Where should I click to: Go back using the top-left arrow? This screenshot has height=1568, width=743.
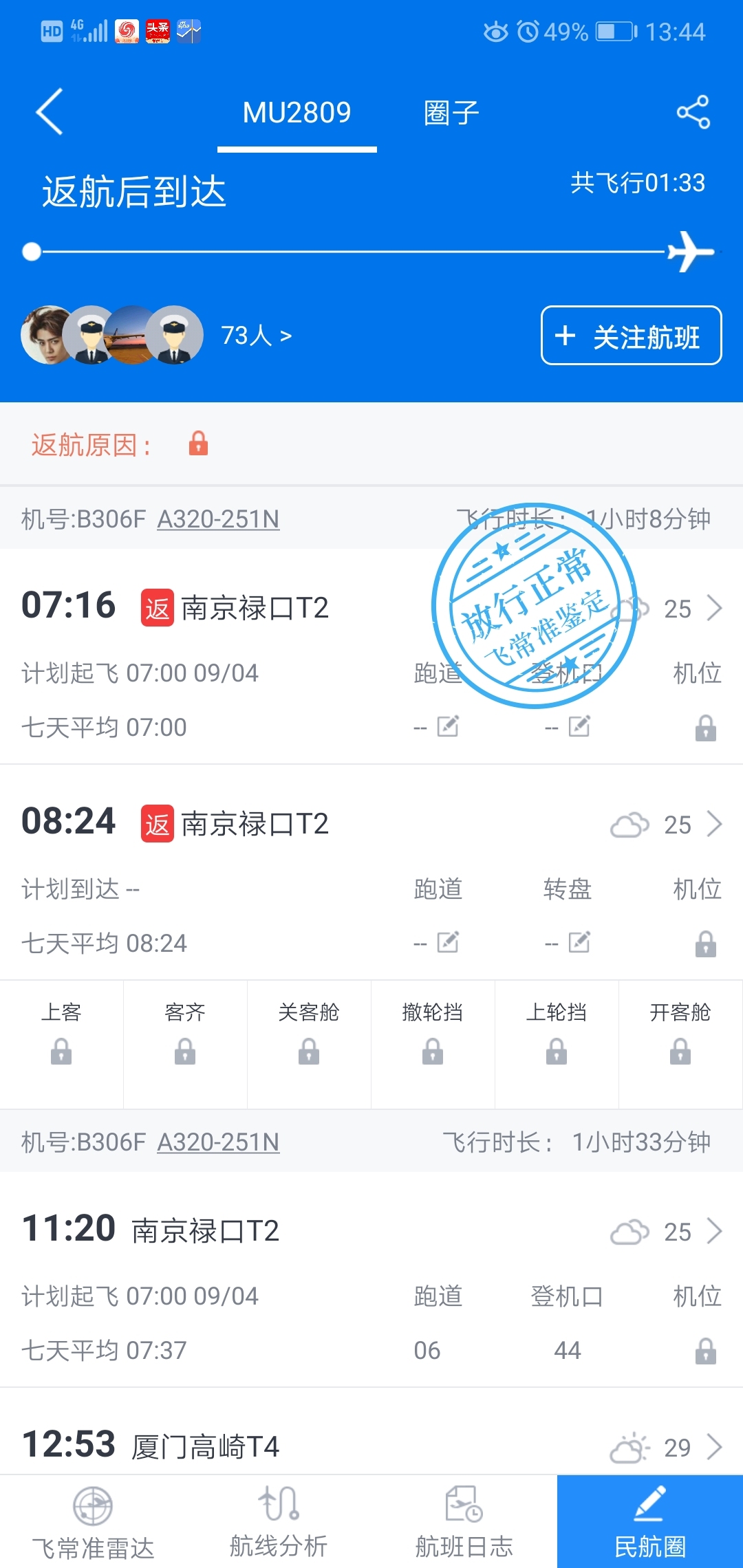coord(50,111)
